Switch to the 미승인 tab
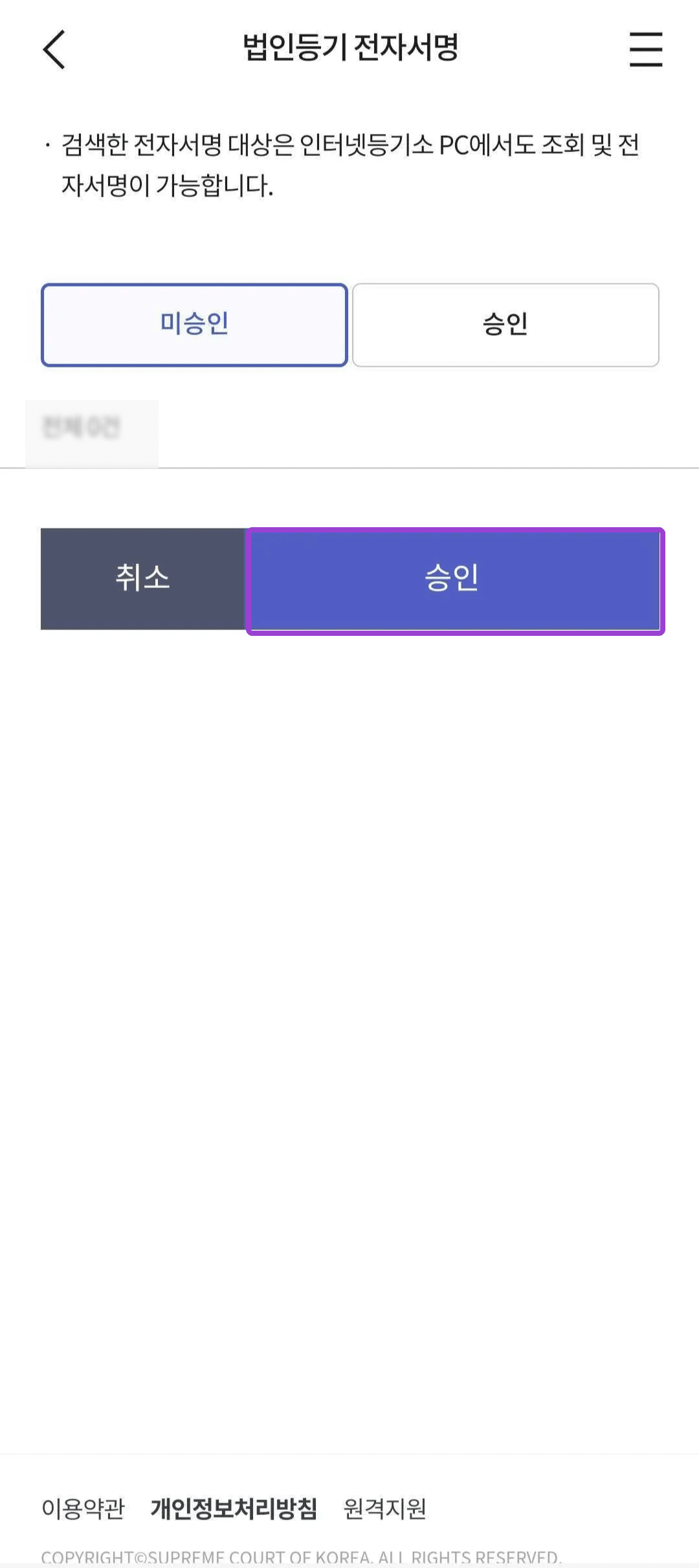 pyautogui.click(x=194, y=325)
